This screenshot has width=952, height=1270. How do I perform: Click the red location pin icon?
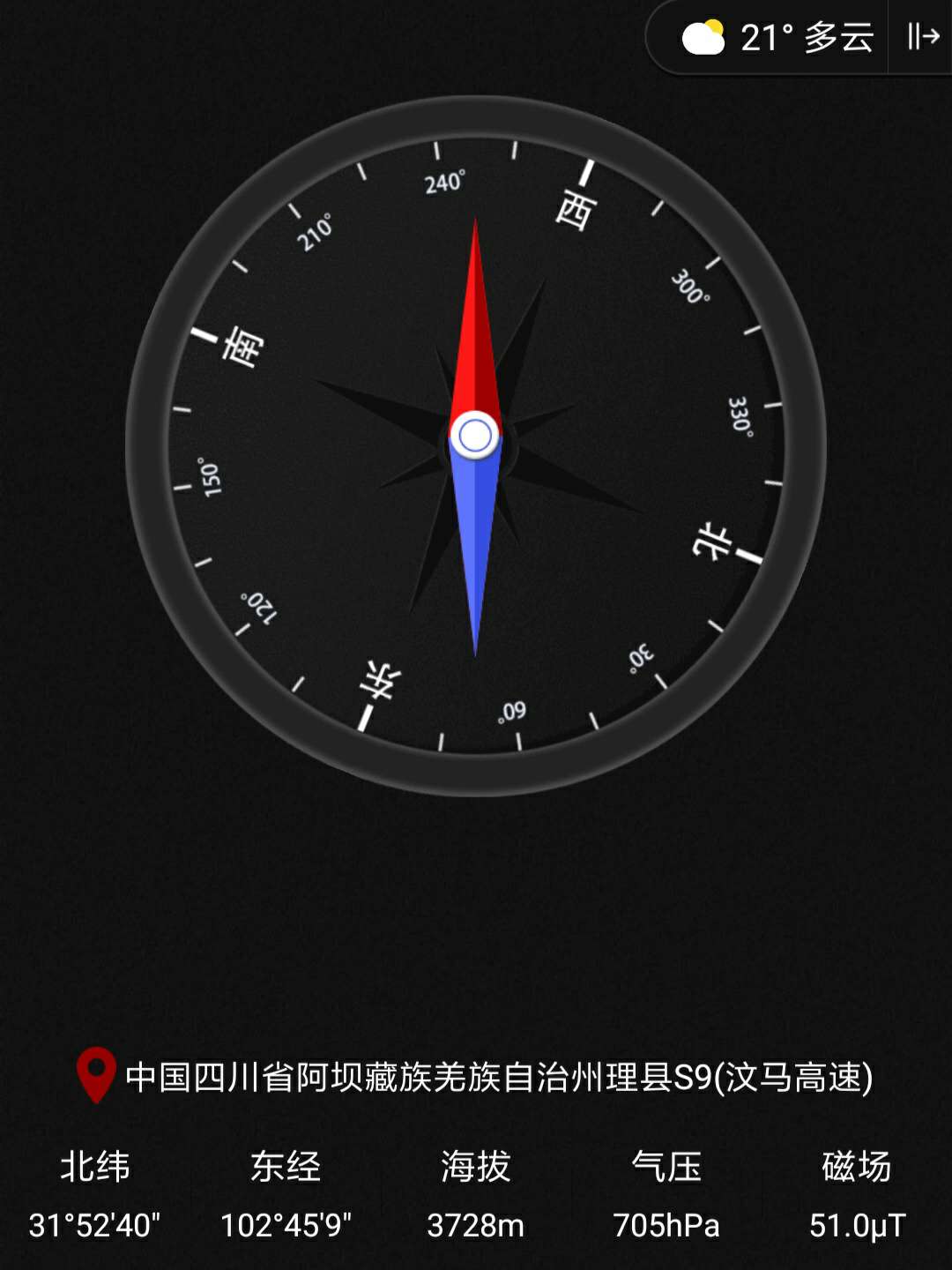pyautogui.click(x=97, y=1074)
